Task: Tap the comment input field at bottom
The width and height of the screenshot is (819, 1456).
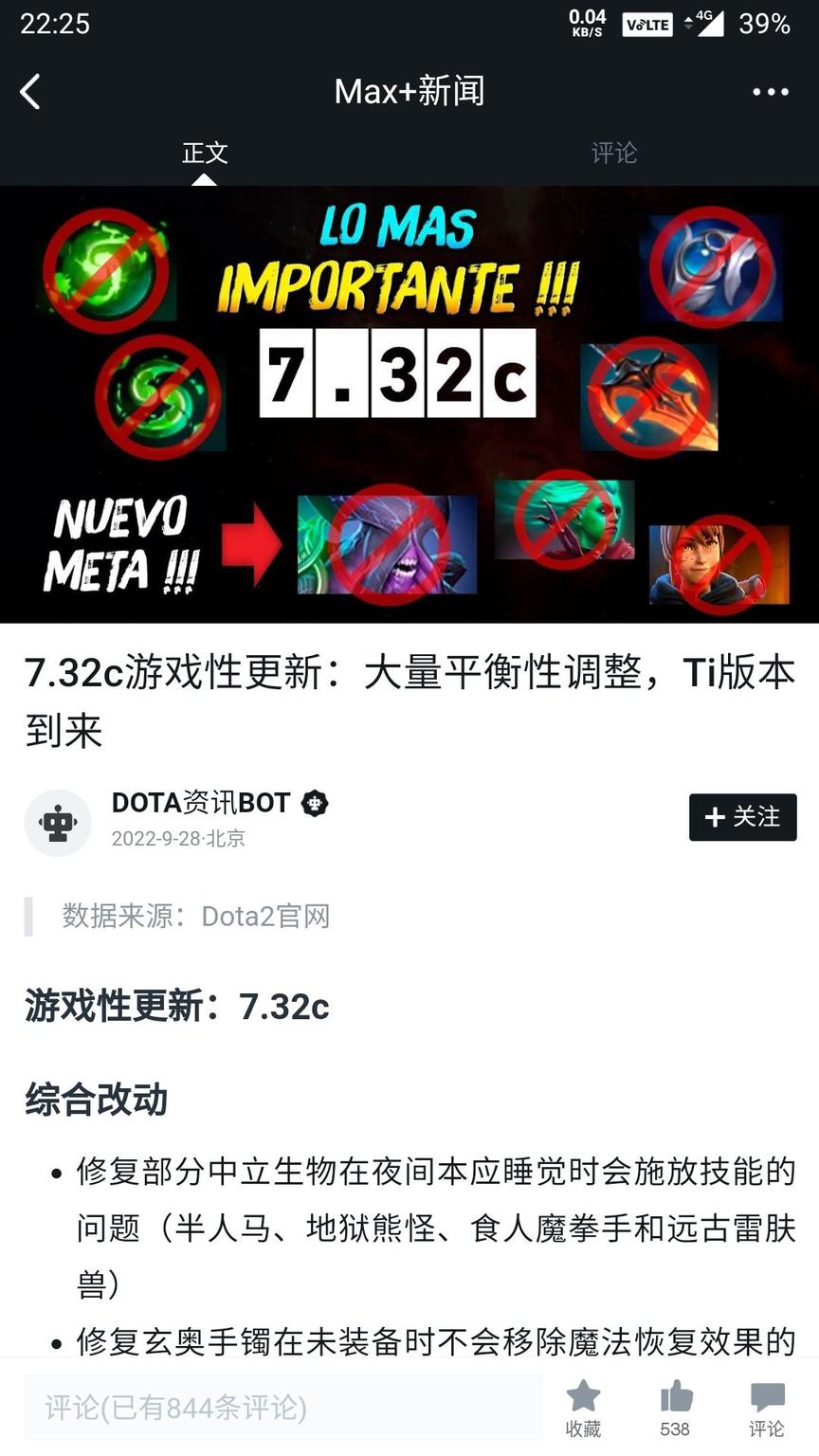Action: pyautogui.click(x=282, y=1408)
